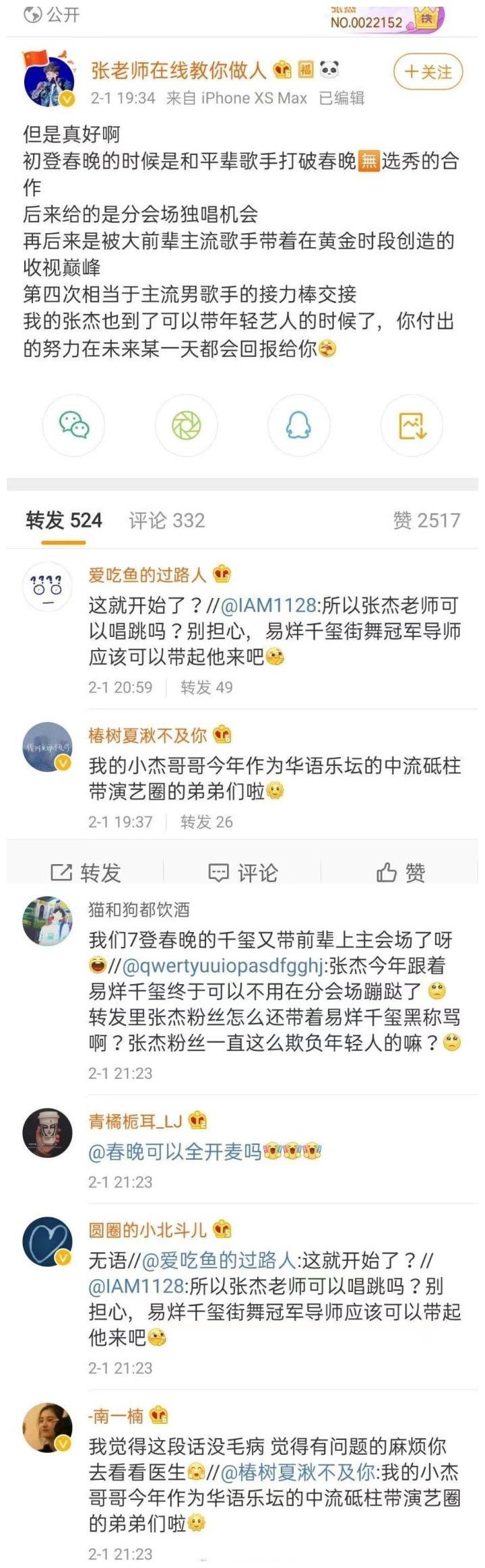View the profile of -南一楠
The image size is (485, 1568).
[116, 1415]
